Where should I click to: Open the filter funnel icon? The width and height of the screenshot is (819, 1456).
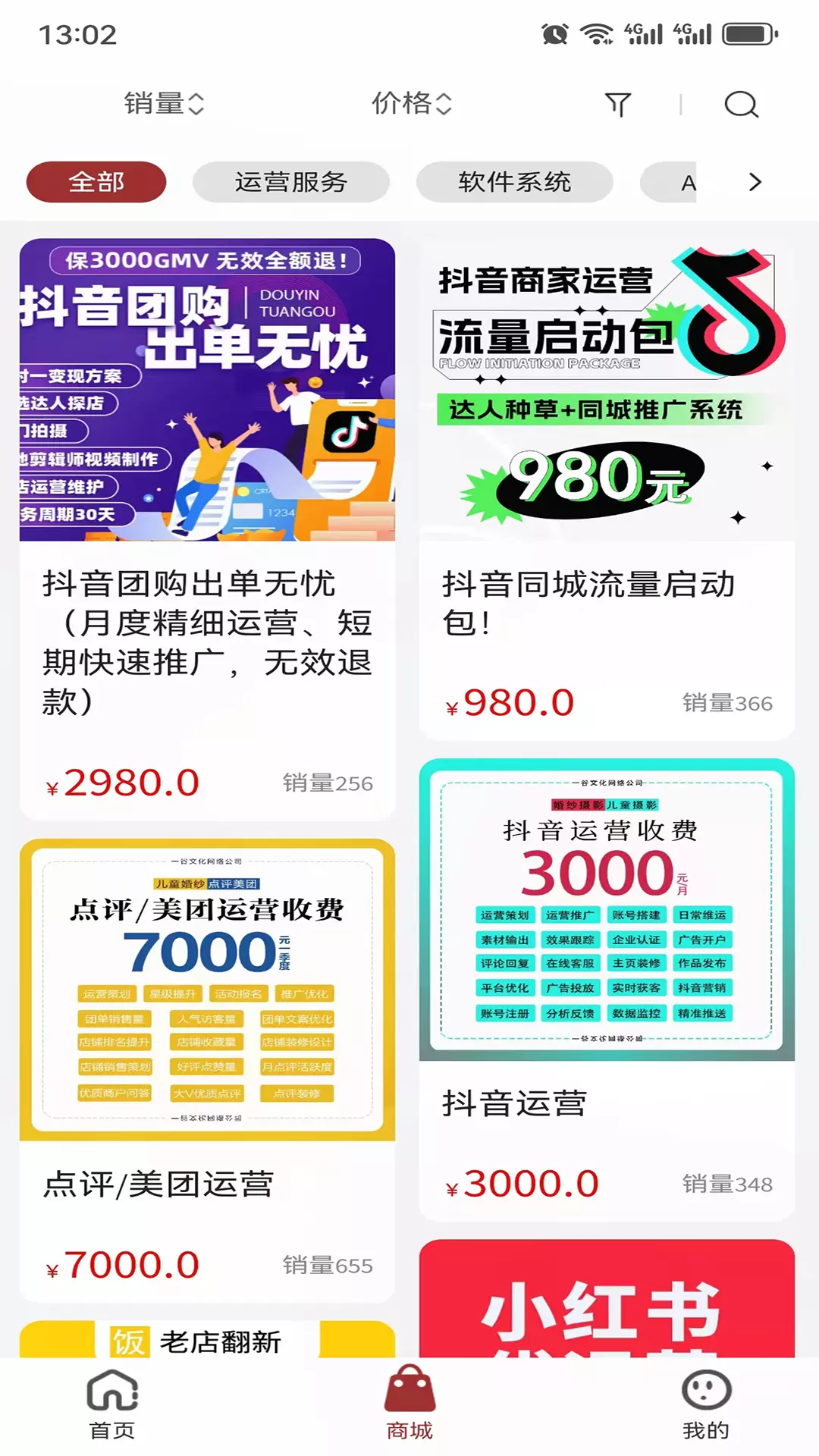(x=618, y=104)
